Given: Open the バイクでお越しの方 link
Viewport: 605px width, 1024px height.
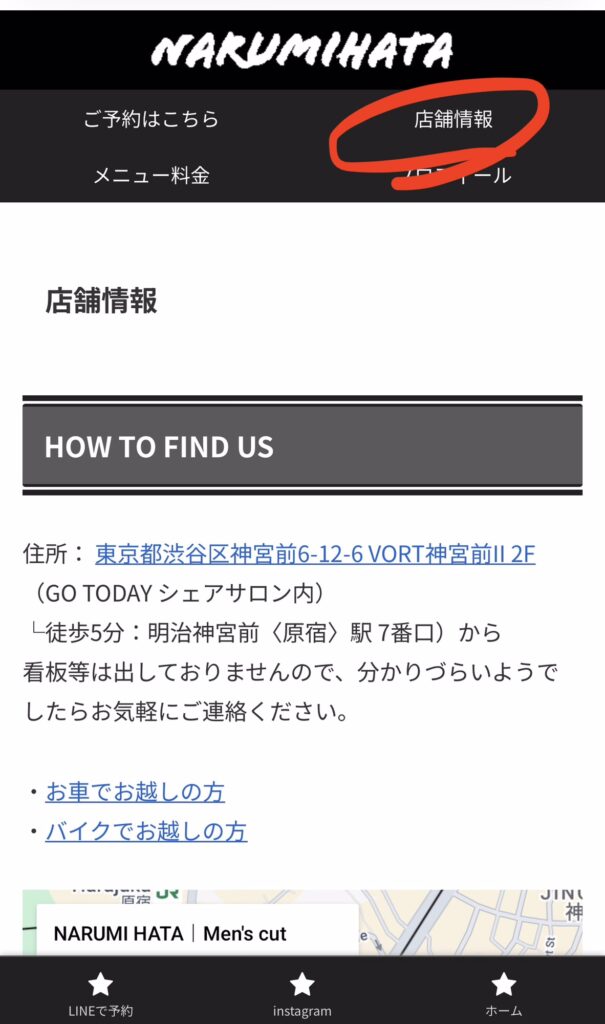Looking at the screenshot, I should coord(146,832).
